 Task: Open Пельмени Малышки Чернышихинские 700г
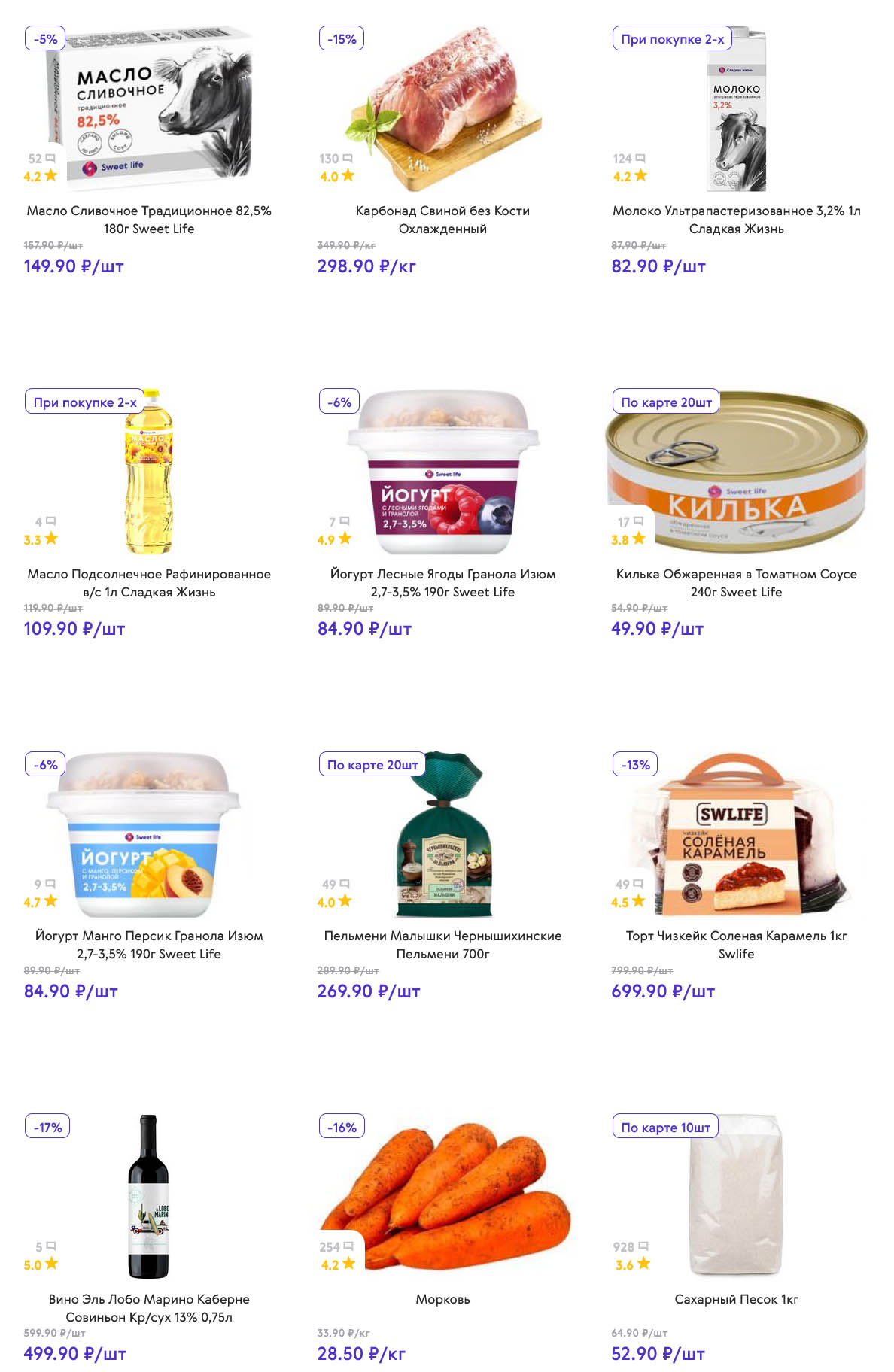pos(442,945)
